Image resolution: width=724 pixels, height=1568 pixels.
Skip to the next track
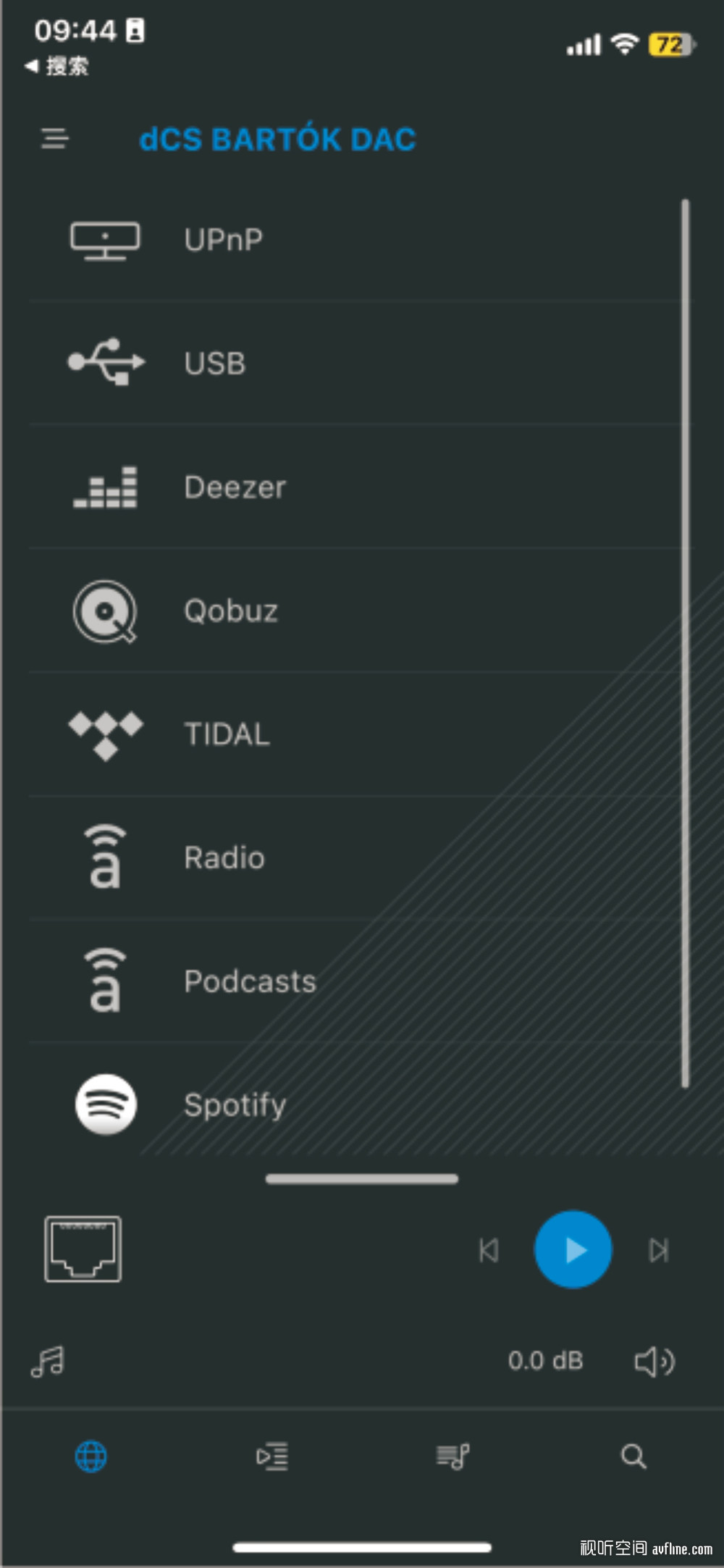659,1250
